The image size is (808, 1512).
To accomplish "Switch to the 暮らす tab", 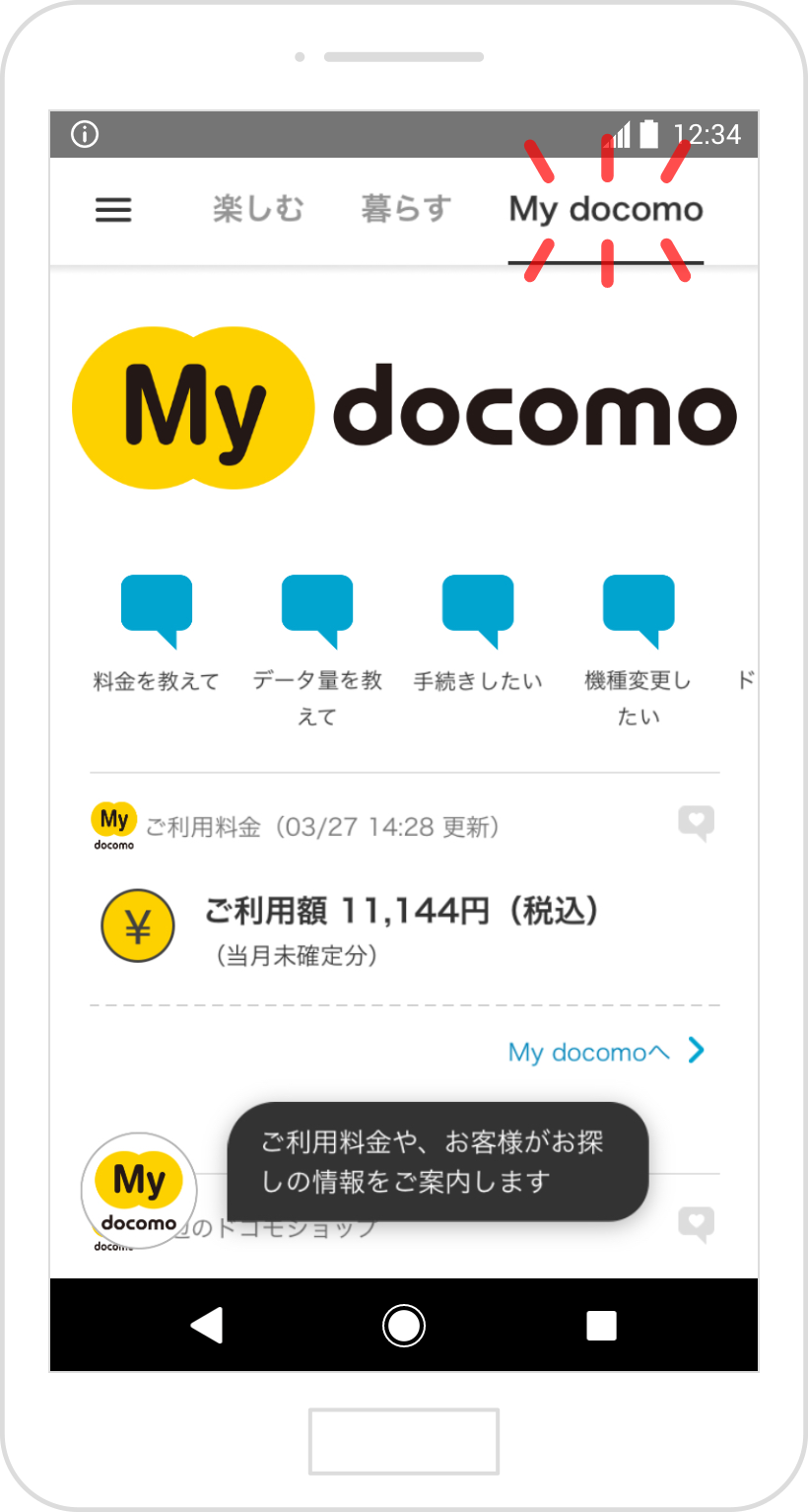I will (406, 209).
